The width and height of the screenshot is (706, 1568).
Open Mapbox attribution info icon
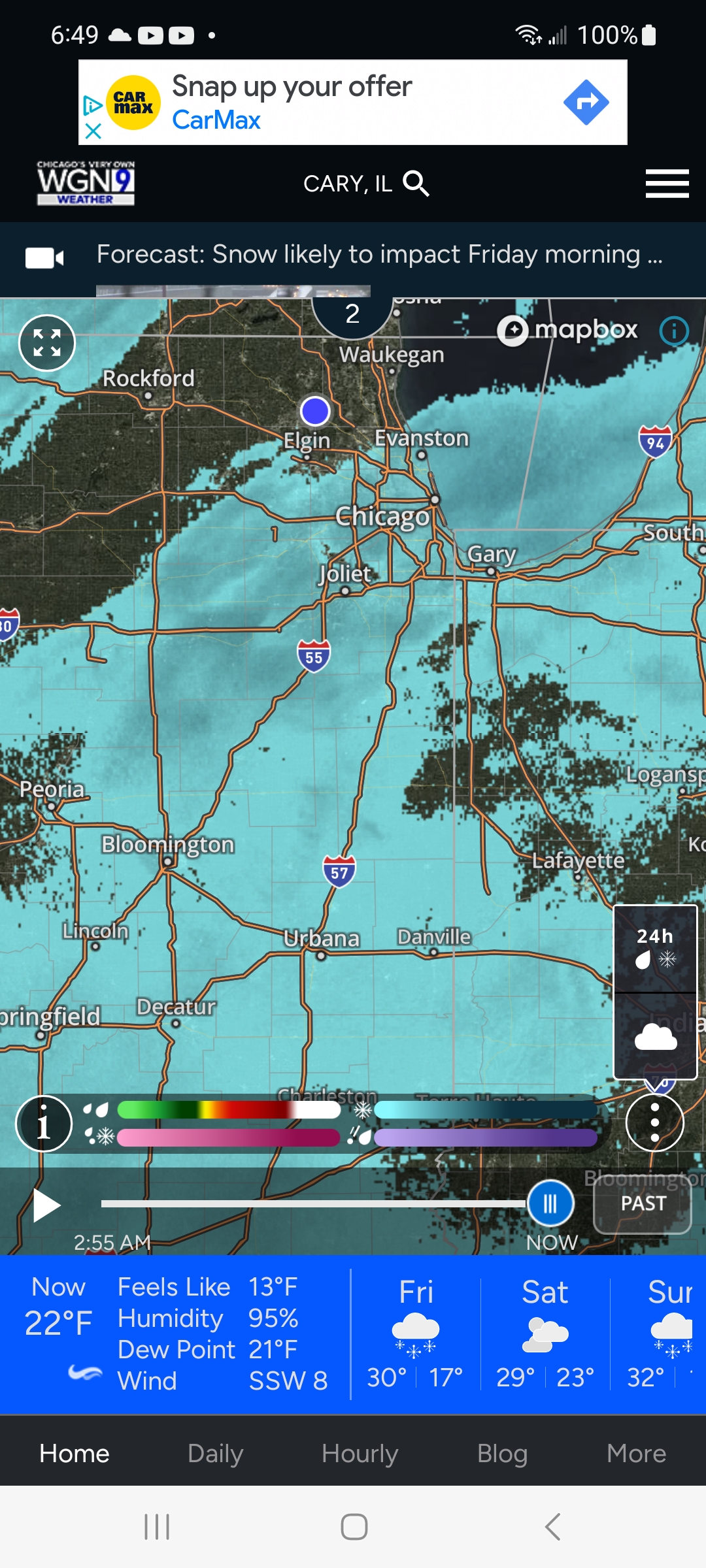(674, 331)
